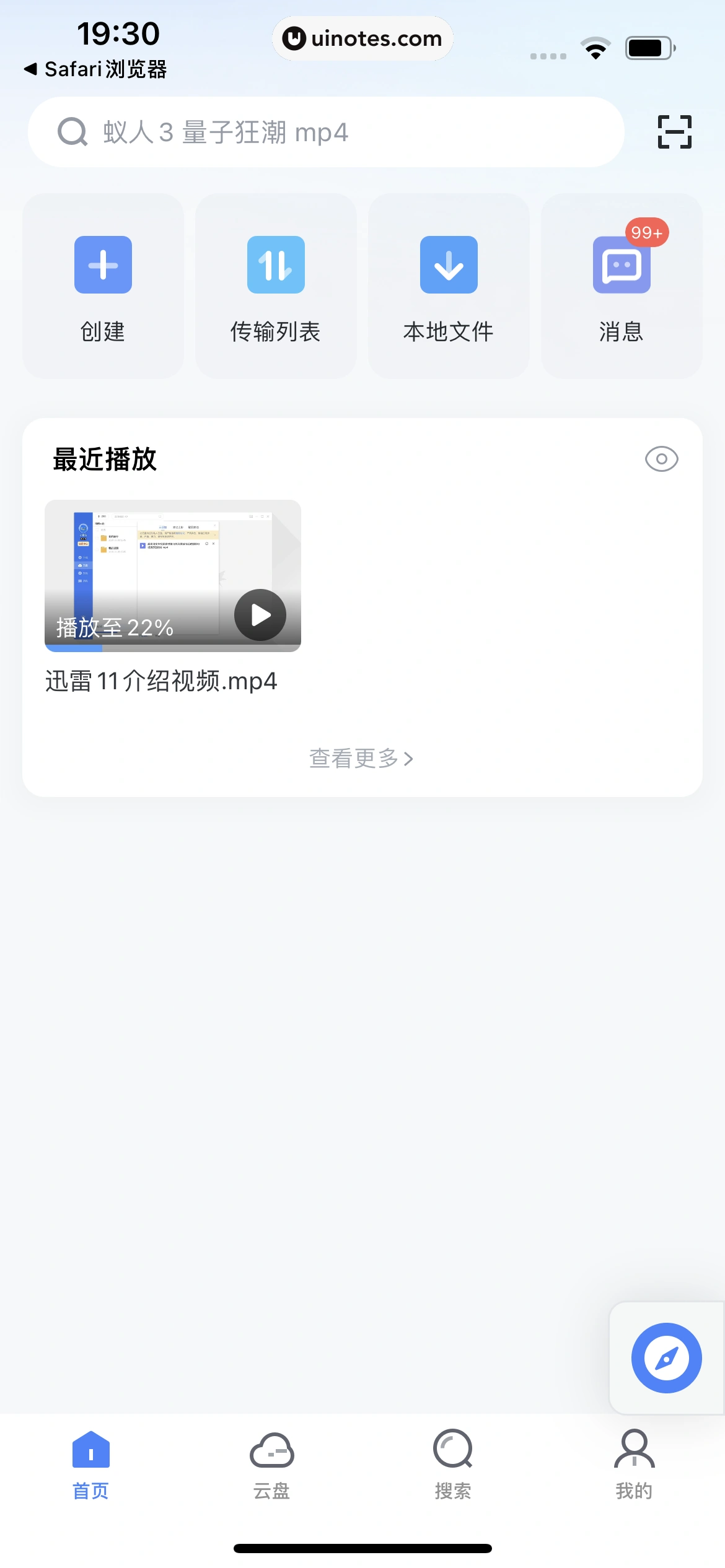Switch to the 搜索 tab
The image size is (725, 1568).
click(x=453, y=1465)
